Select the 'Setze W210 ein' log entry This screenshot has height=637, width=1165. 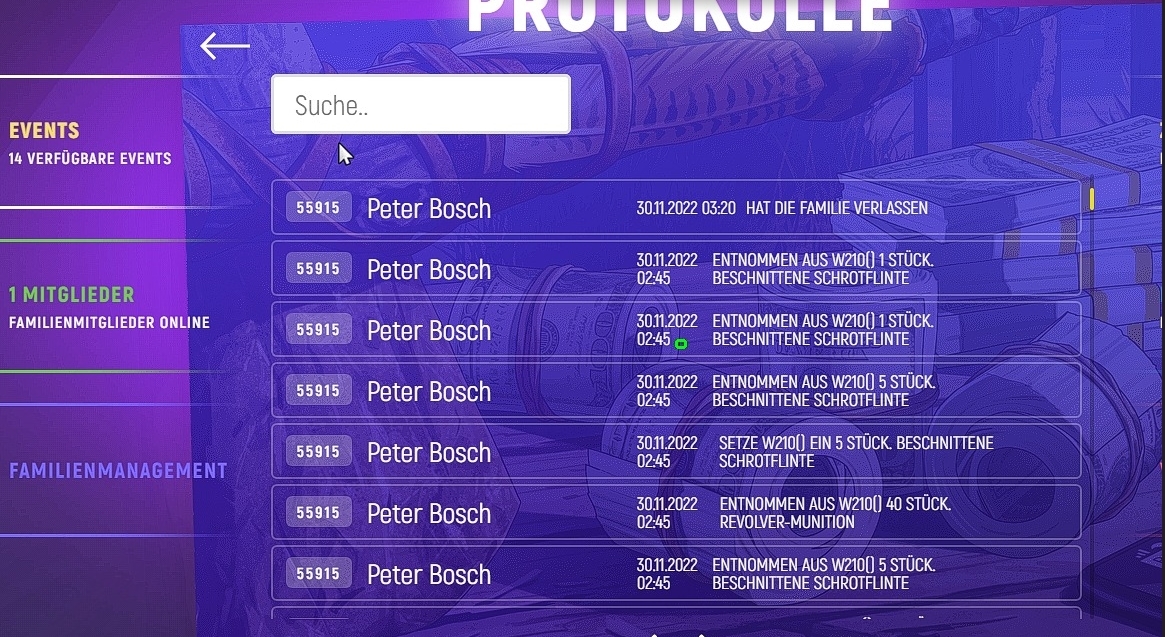click(675, 452)
